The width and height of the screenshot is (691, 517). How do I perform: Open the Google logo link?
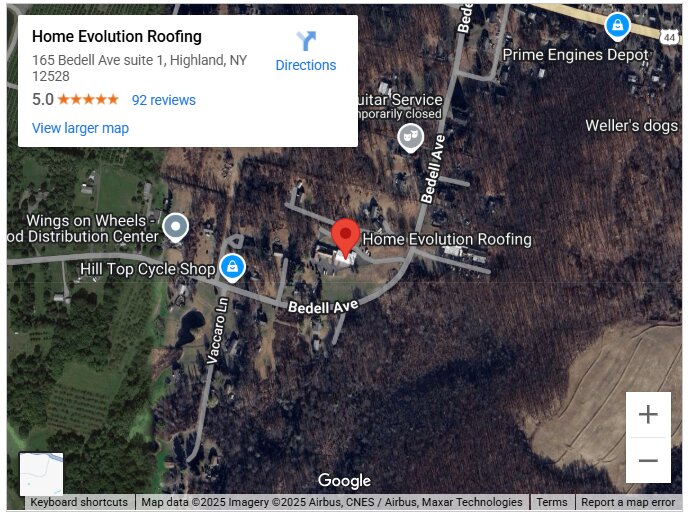(344, 481)
